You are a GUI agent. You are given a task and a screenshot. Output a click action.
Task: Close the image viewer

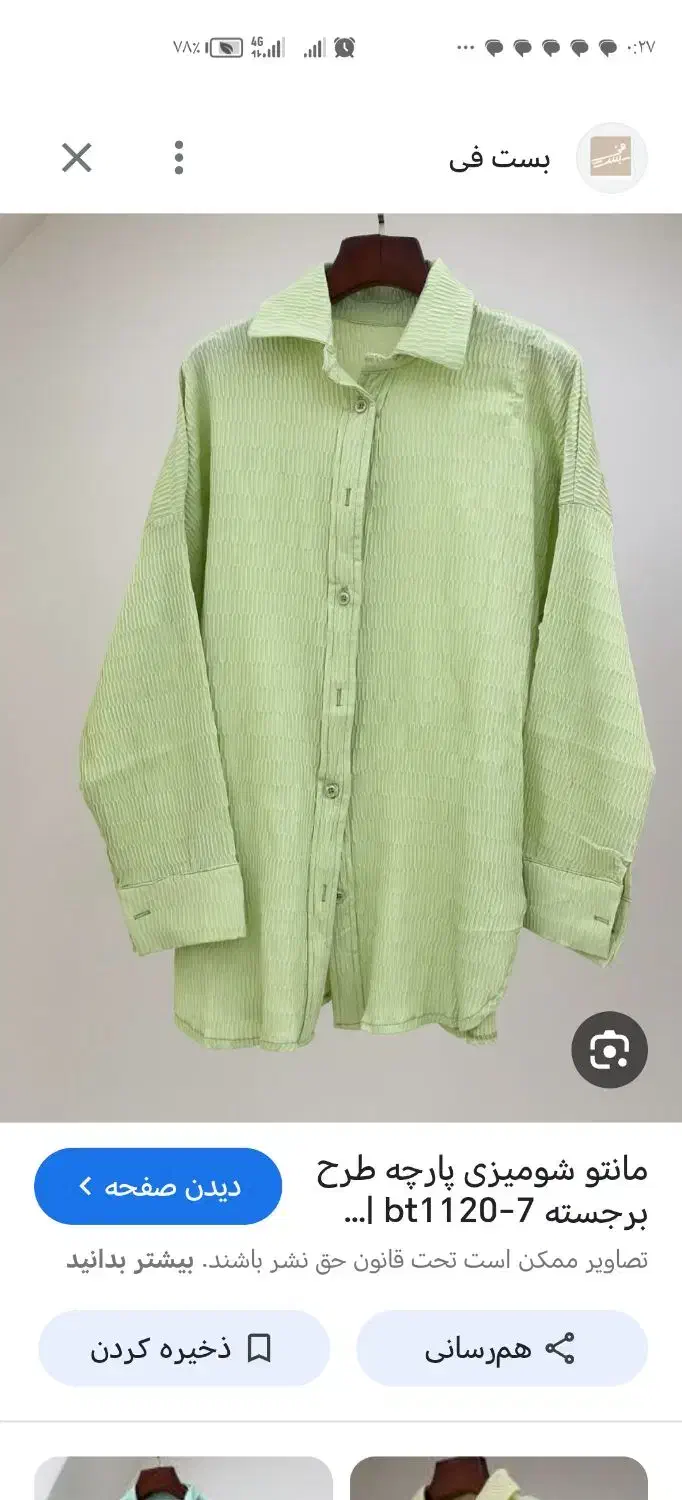click(77, 158)
